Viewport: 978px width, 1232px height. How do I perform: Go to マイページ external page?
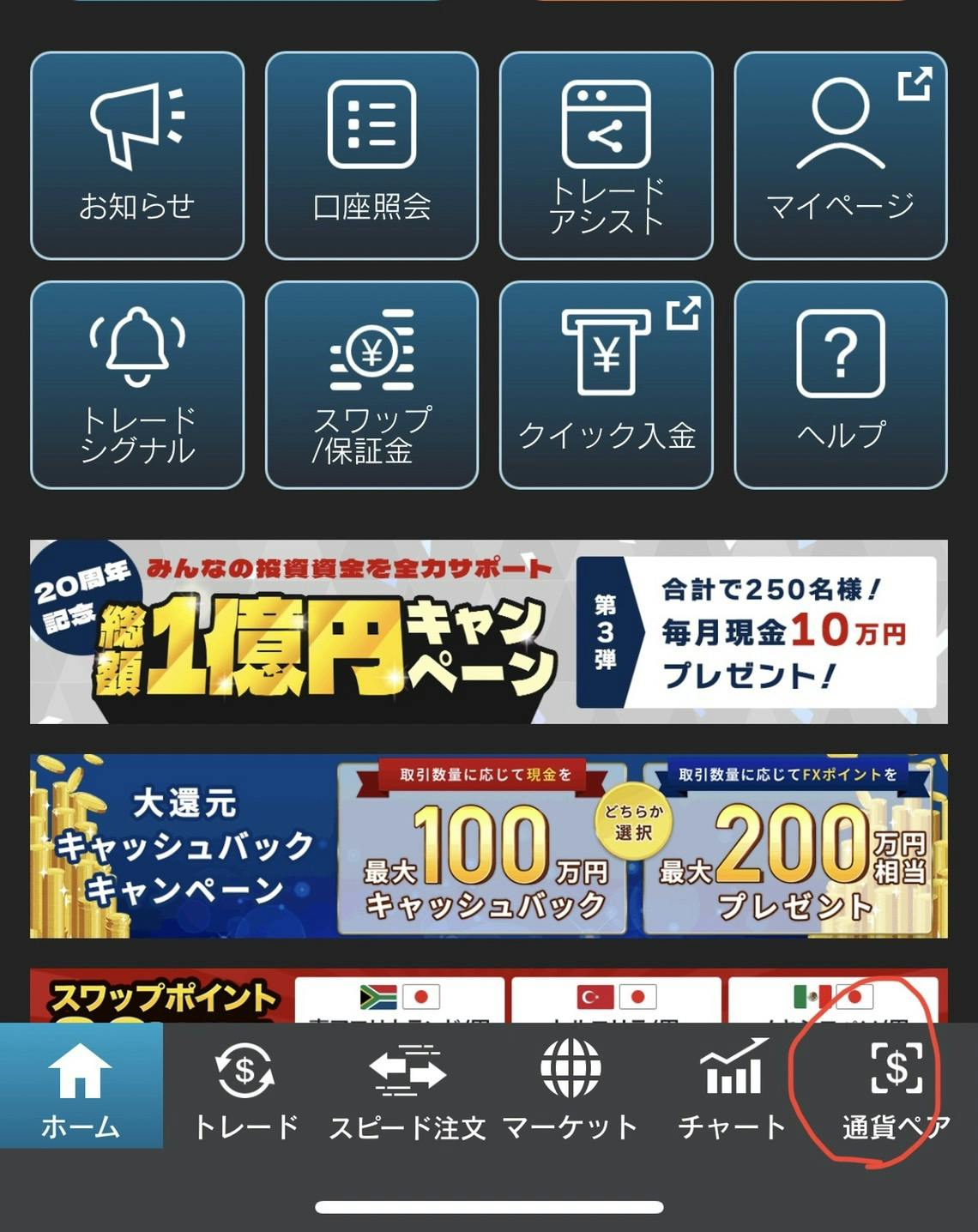coord(841,155)
